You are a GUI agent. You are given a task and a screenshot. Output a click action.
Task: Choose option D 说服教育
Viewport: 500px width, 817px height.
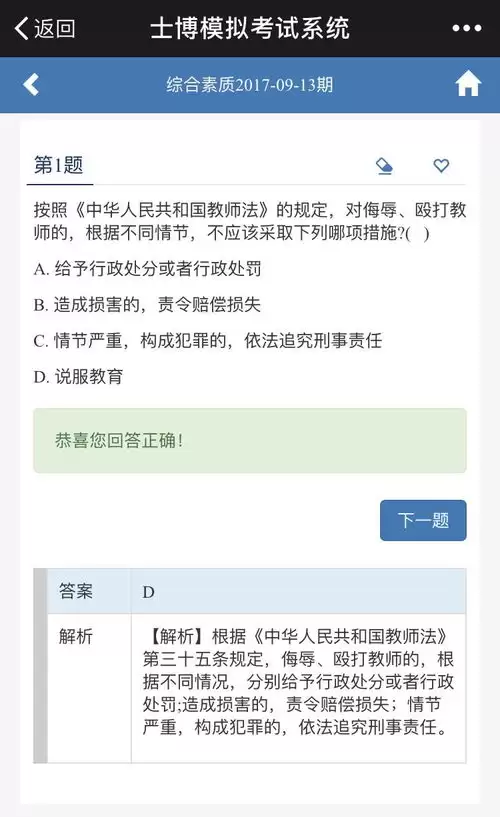pyautogui.click(x=78, y=377)
